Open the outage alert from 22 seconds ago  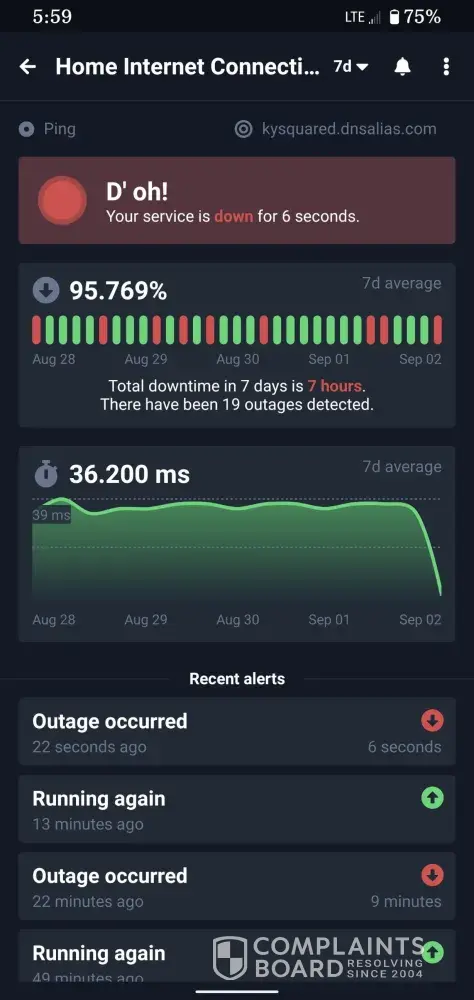point(237,731)
